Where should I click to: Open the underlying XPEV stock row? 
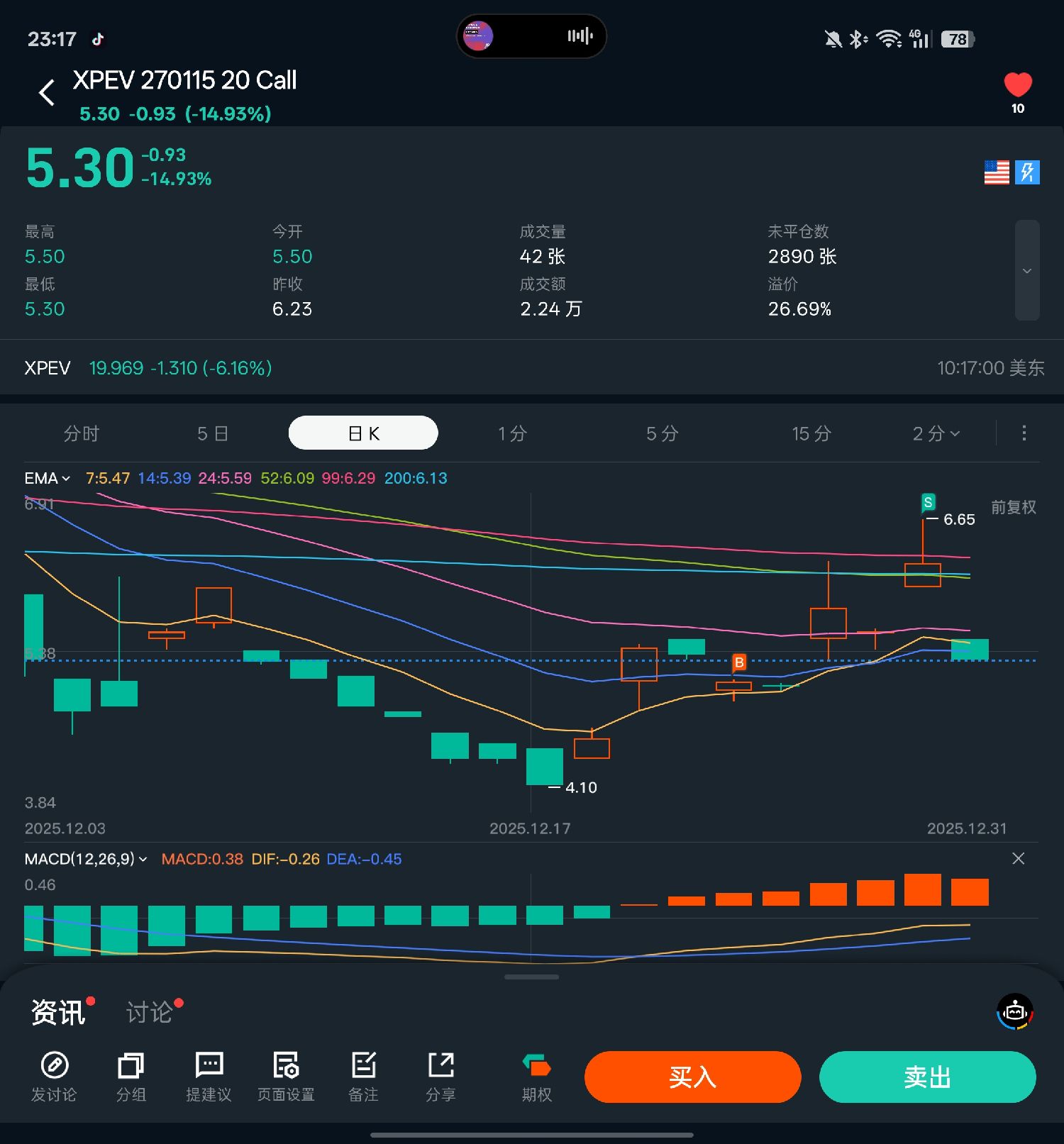click(148, 368)
